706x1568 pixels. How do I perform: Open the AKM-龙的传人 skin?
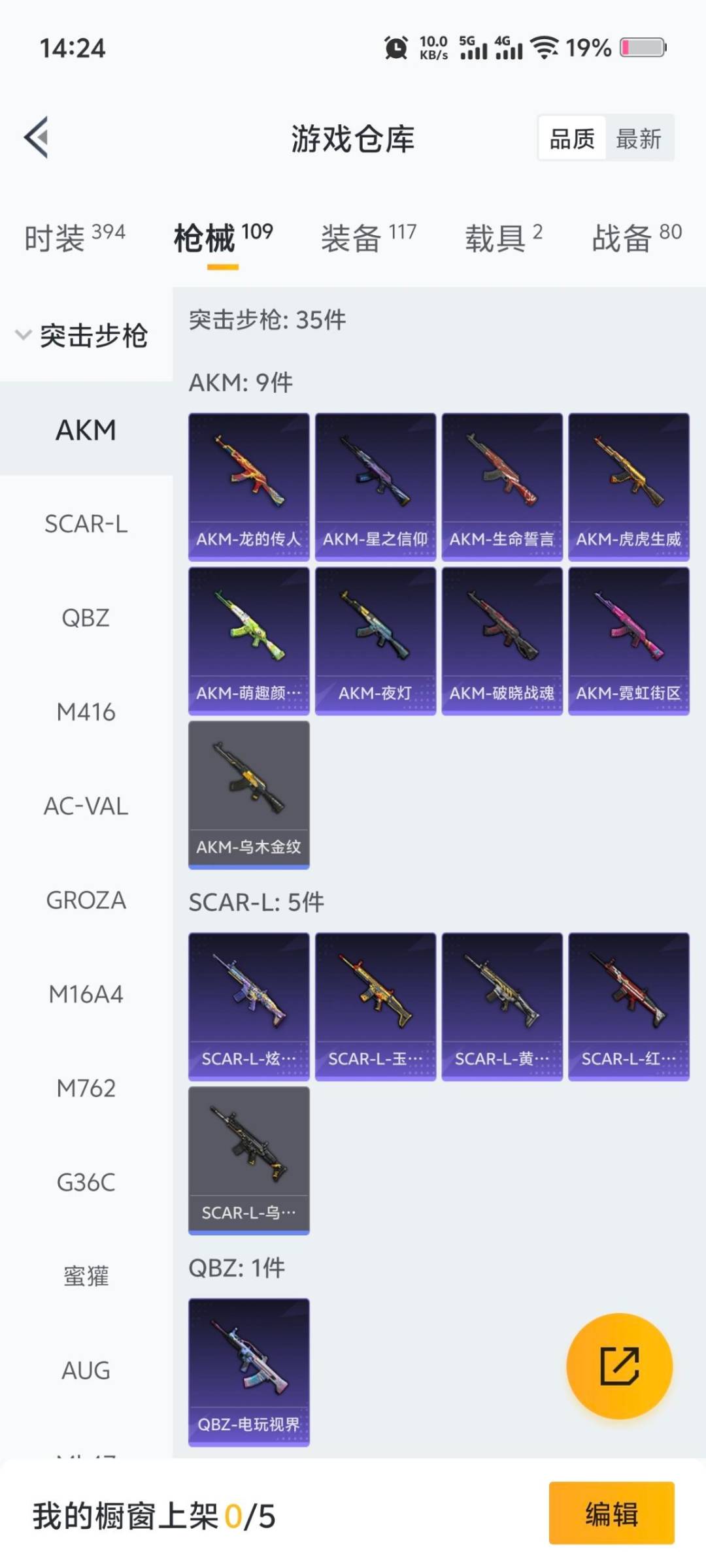tap(248, 487)
